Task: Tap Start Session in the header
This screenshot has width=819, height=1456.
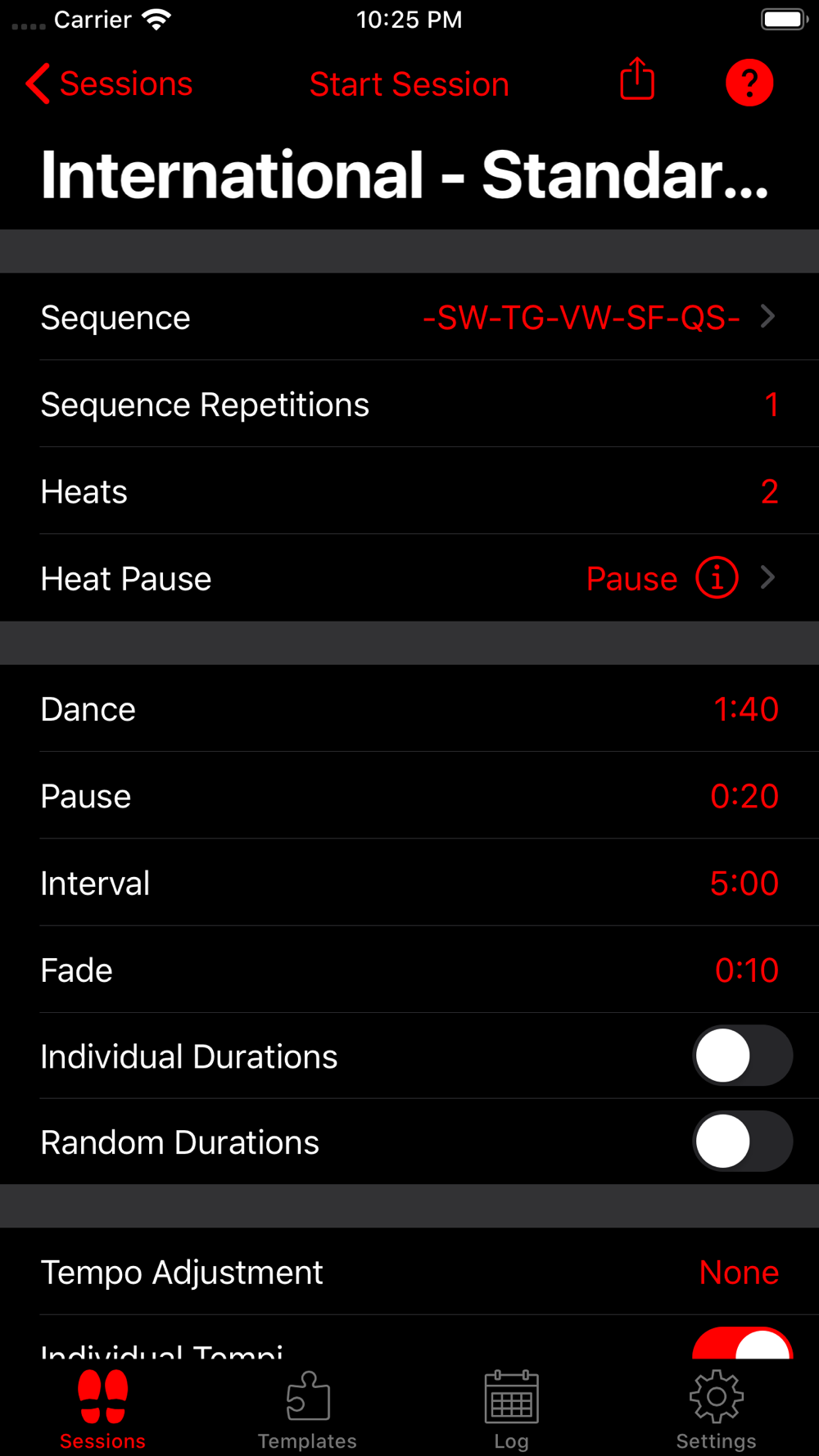Action: coord(409,84)
